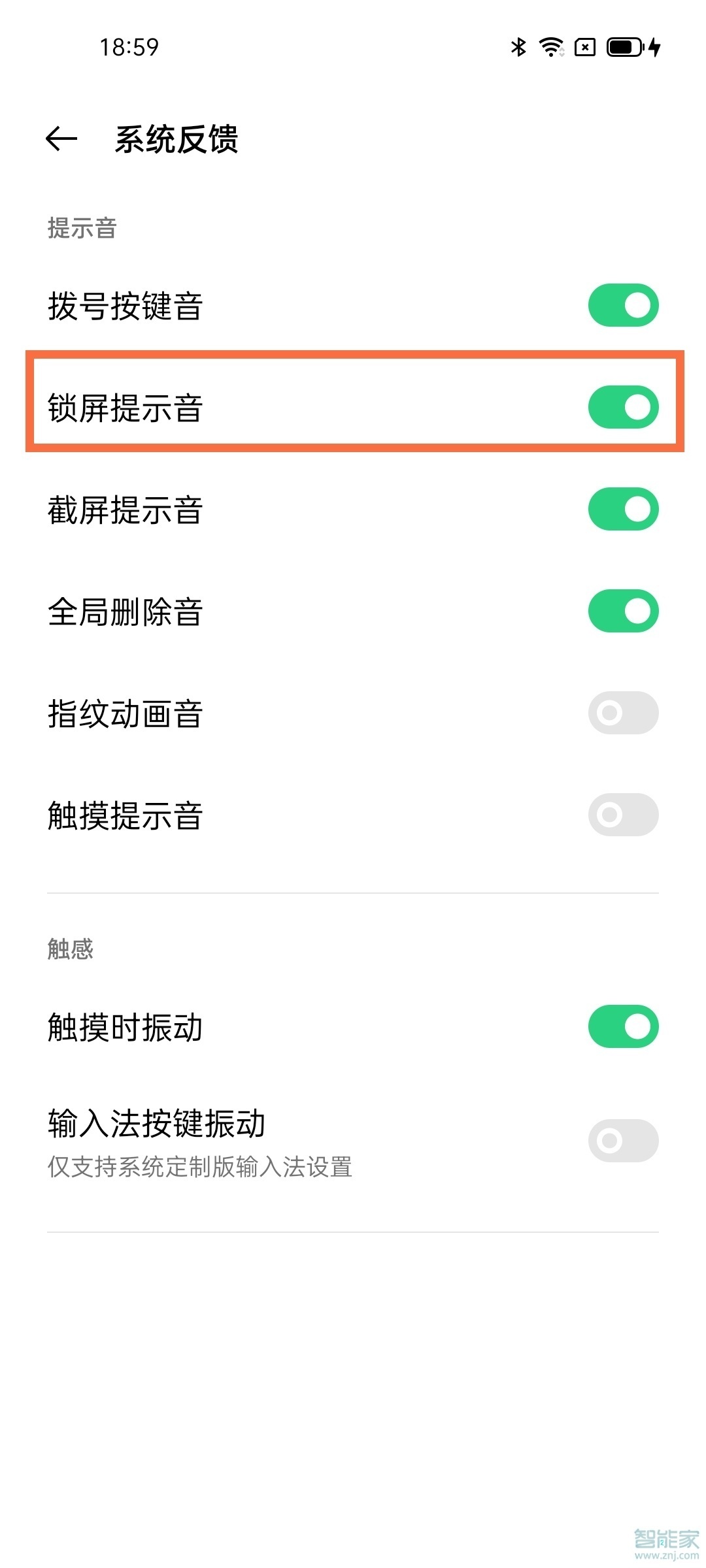Tap the battery indicator icon
The width and height of the screenshot is (706, 1568).
[x=624, y=47]
